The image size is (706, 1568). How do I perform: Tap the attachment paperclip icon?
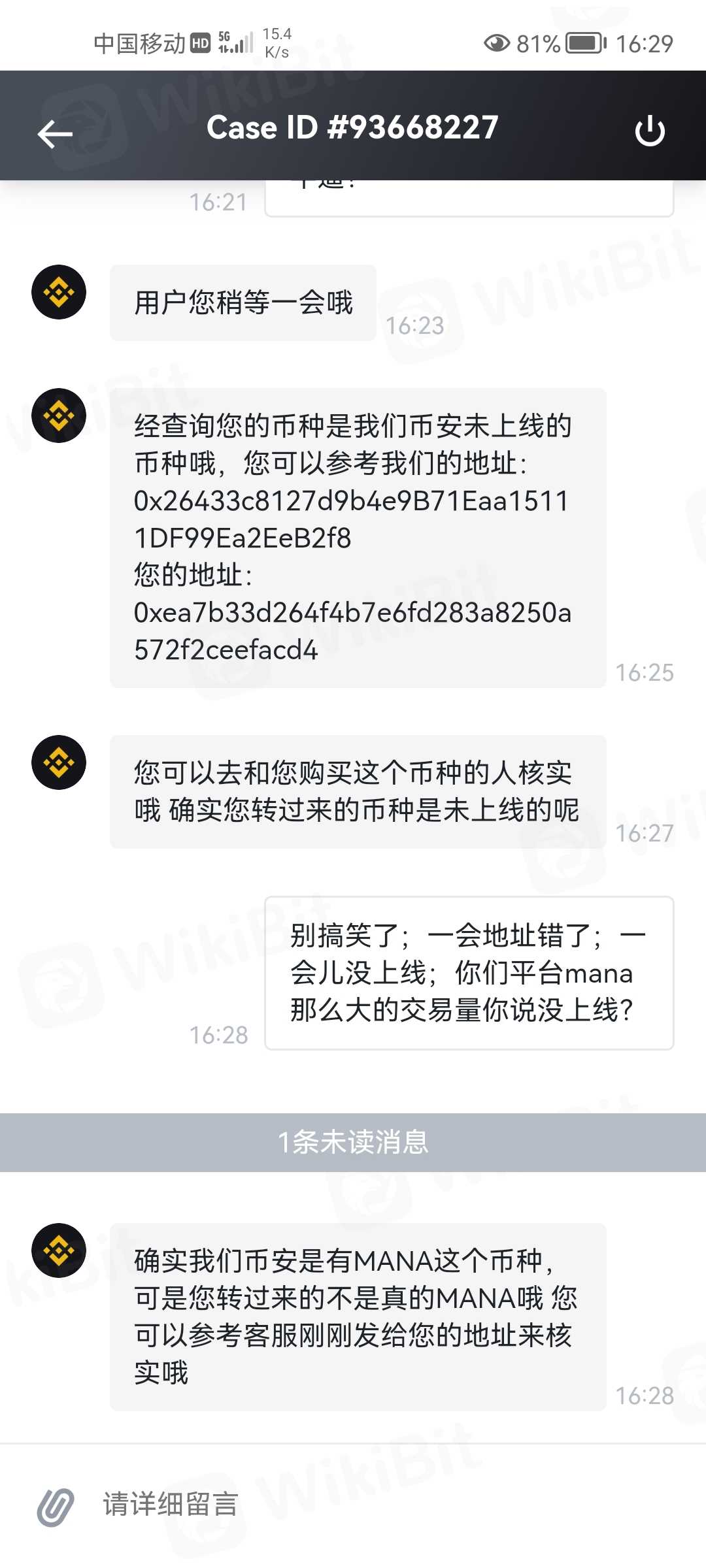pyautogui.click(x=56, y=1507)
